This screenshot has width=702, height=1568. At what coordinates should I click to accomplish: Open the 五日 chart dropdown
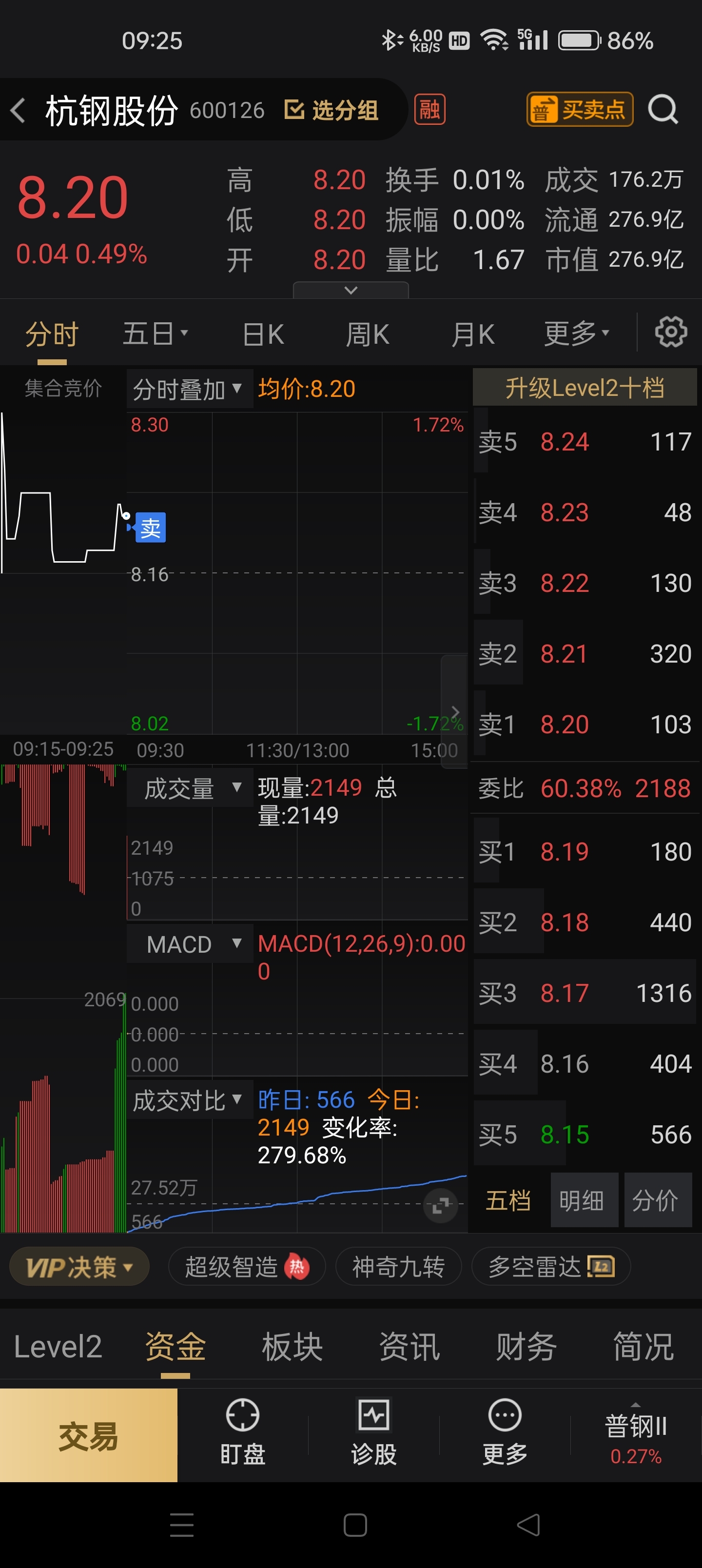[x=155, y=334]
